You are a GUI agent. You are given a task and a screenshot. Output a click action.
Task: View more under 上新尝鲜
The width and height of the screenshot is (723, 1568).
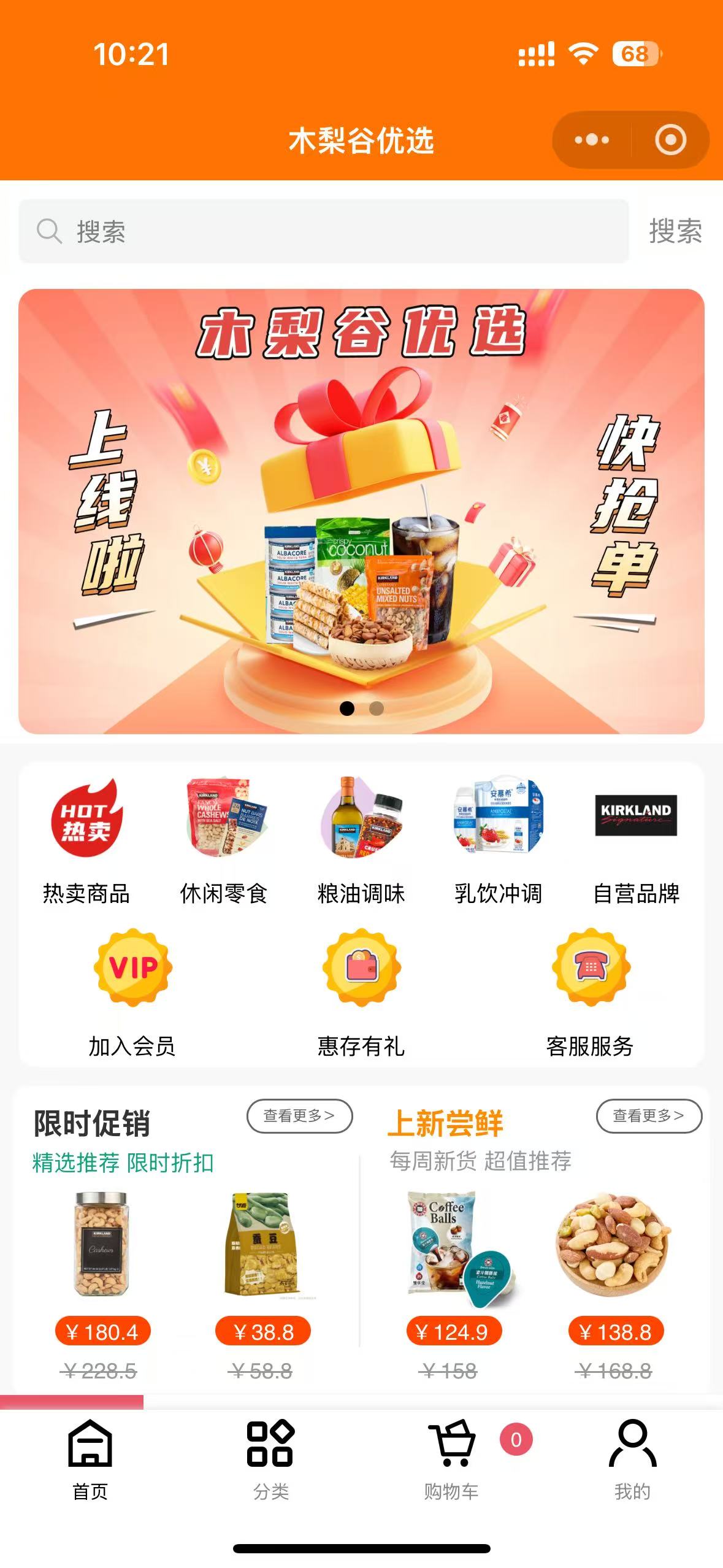(648, 1116)
